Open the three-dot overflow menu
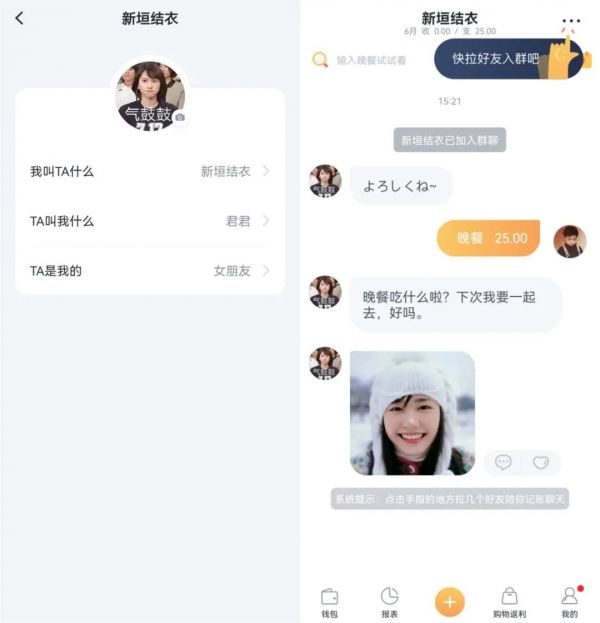600x623 pixels. (570, 20)
